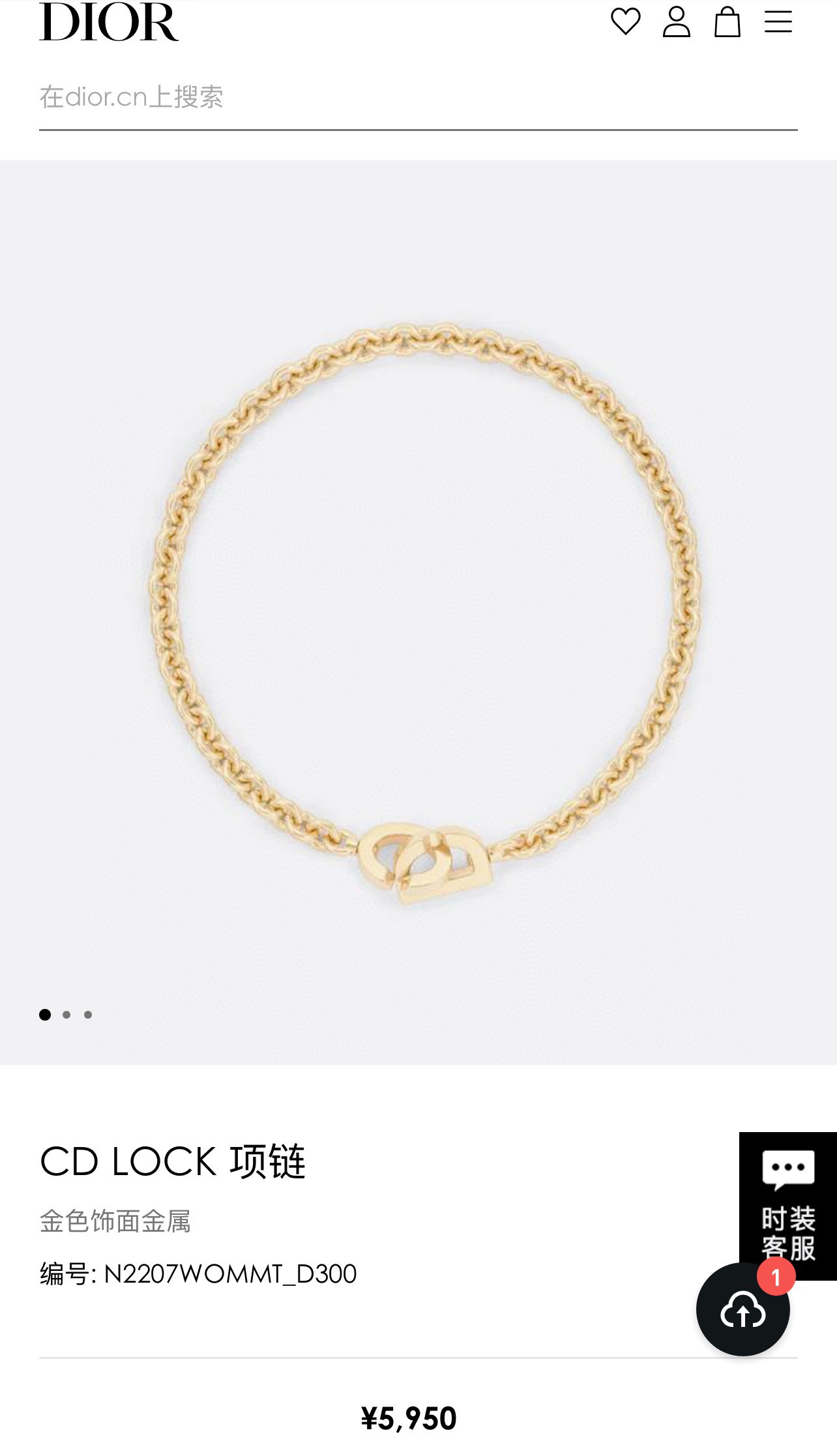Open the hamburger menu
Image resolution: width=837 pixels, height=1456 pixels.
[778, 22]
